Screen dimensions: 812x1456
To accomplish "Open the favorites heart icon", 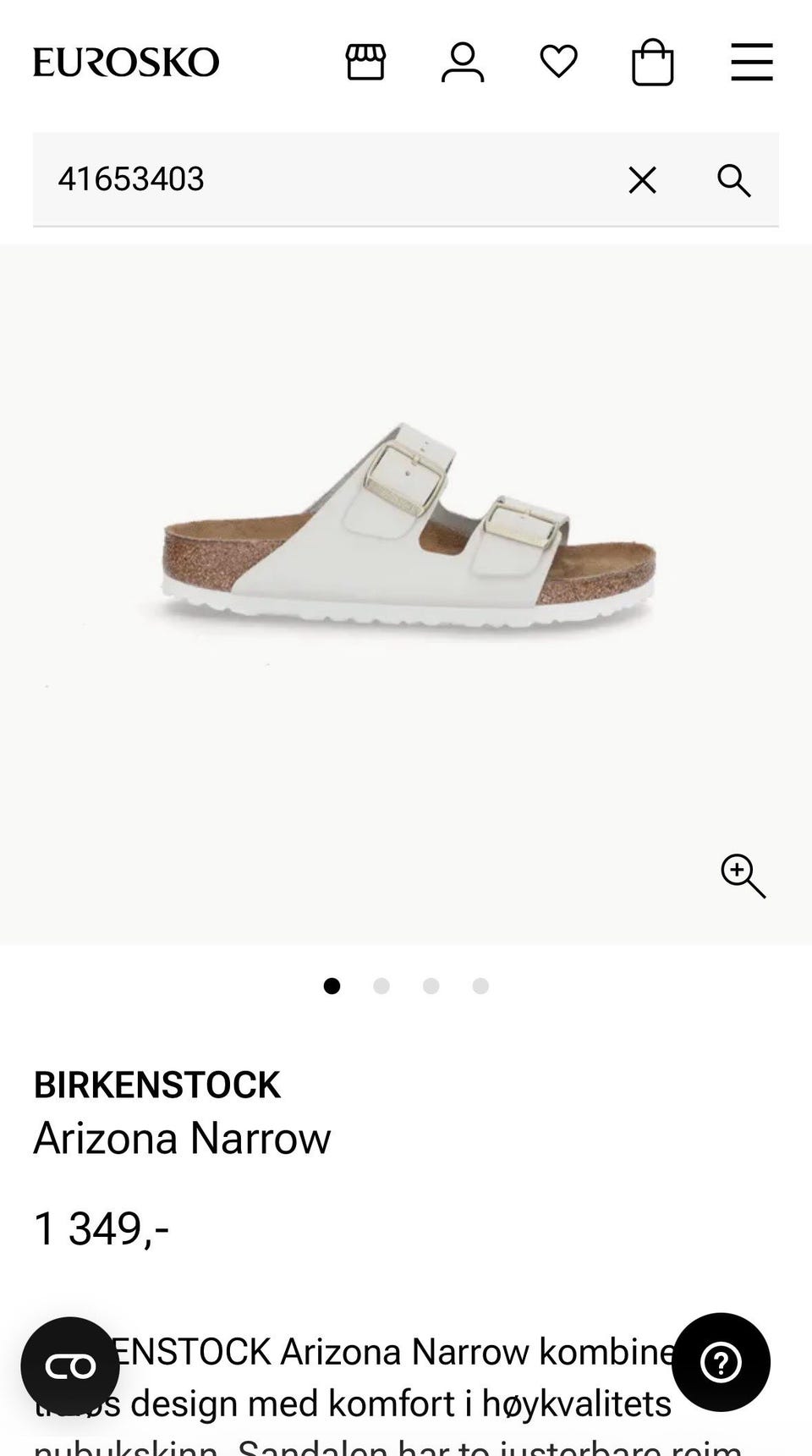I will coord(558,62).
